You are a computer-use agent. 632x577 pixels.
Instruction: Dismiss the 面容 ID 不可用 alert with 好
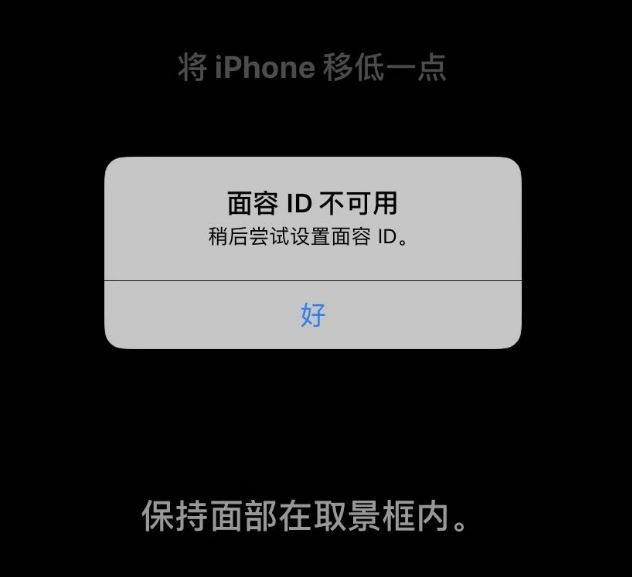pos(313,315)
